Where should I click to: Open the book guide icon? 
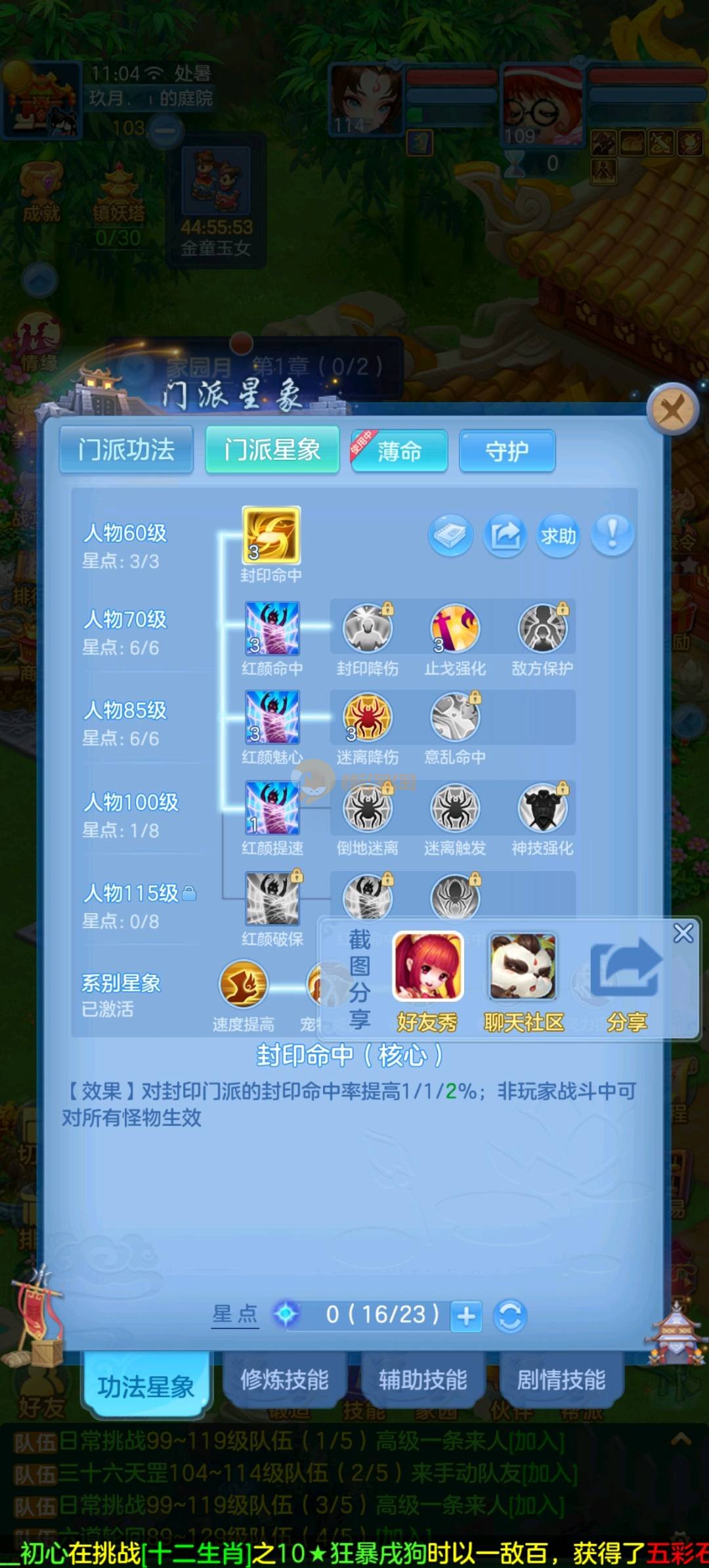point(451,535)
